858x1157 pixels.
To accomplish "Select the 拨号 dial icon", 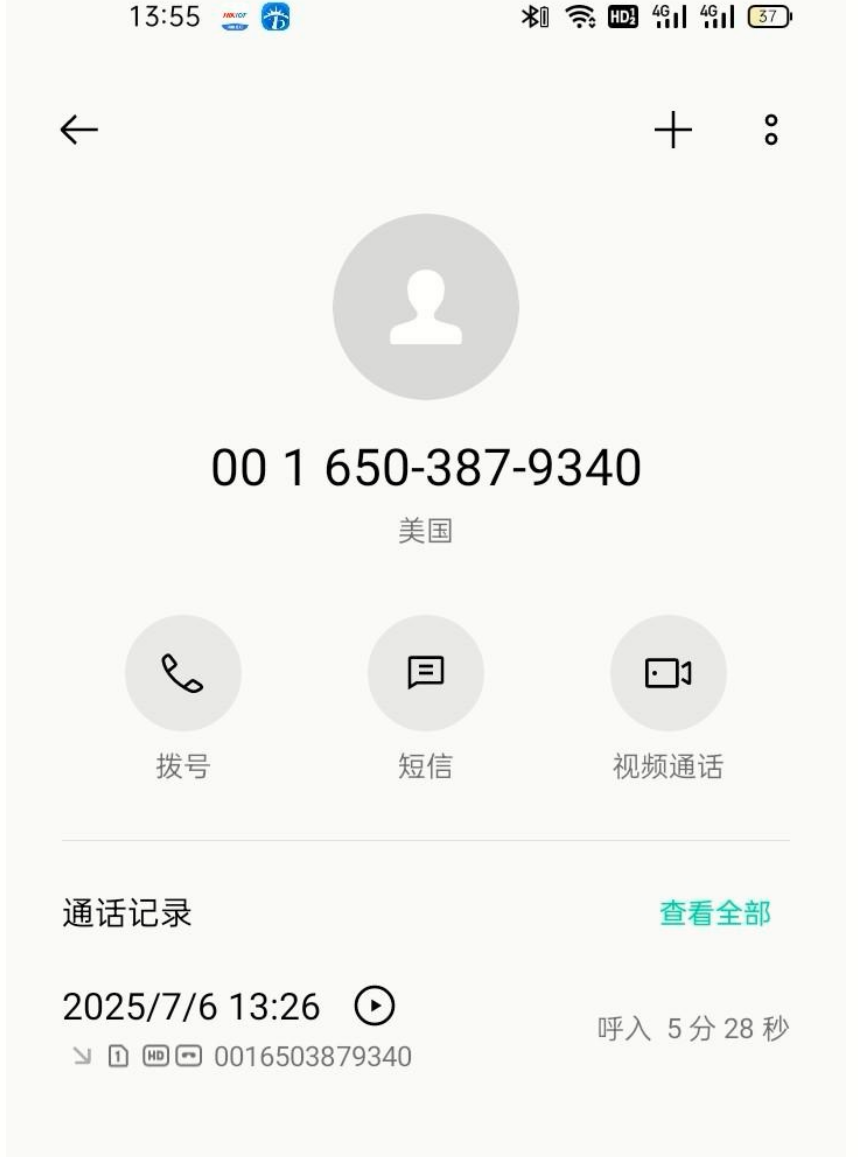I will 184,672.
